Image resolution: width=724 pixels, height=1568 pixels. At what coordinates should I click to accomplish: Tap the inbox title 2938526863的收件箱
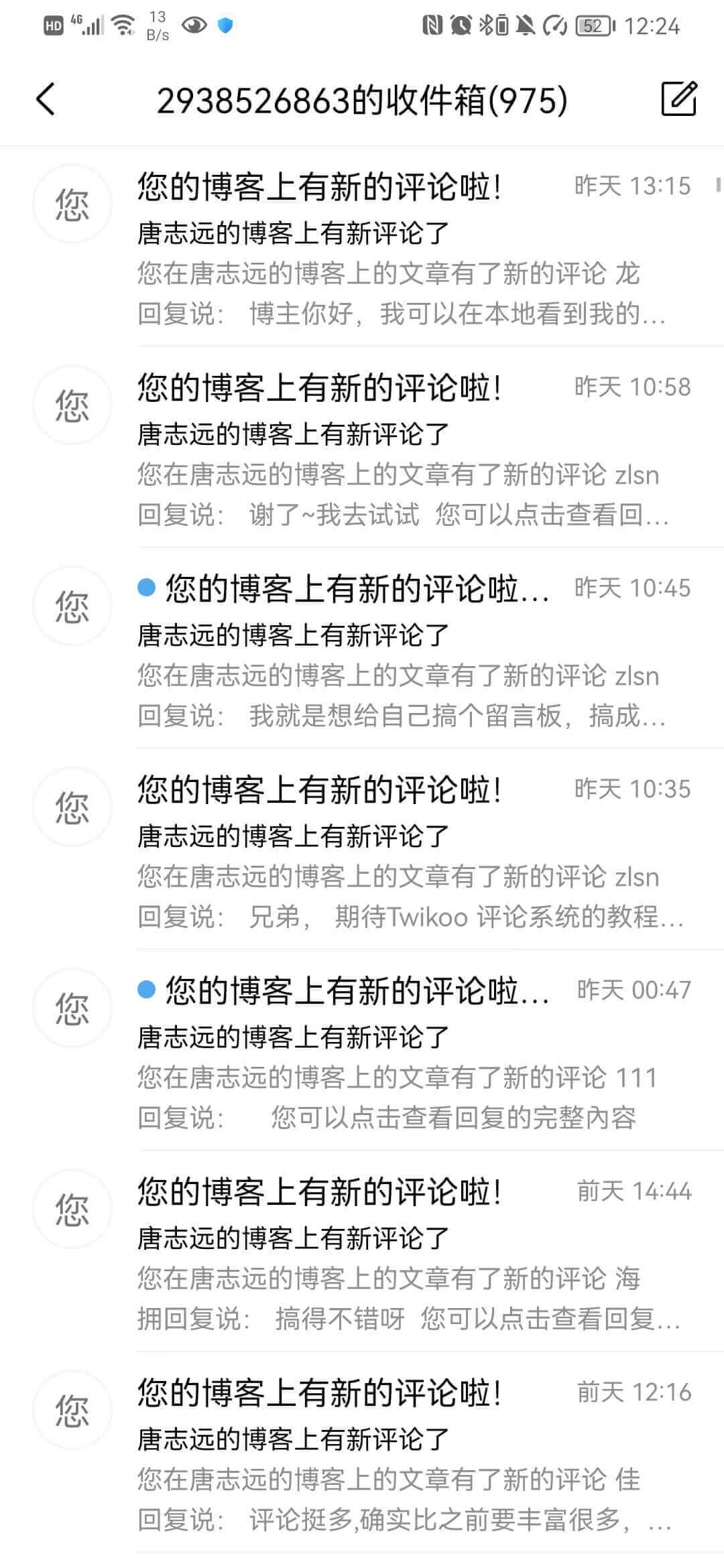coord(362,101)
